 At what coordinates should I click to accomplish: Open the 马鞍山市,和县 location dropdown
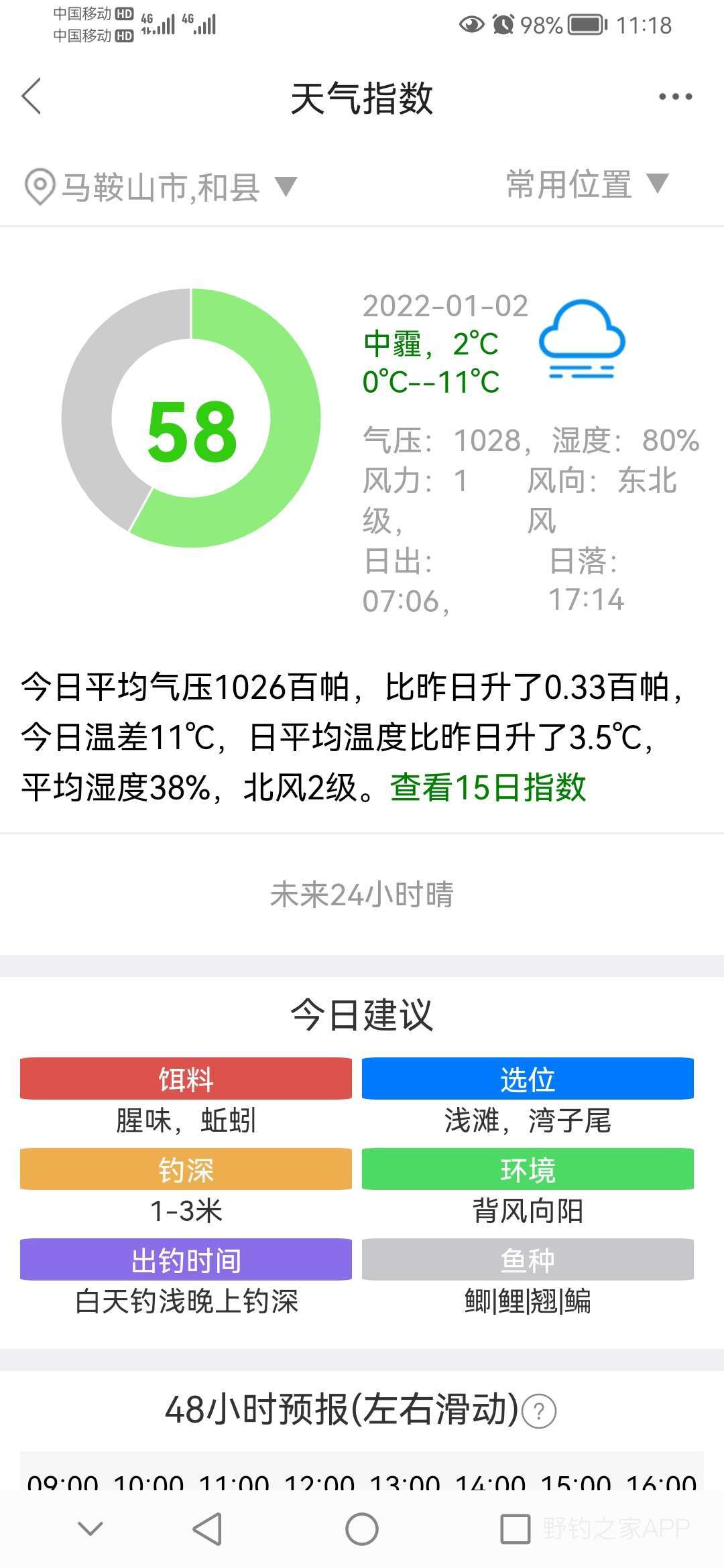point(161,187)
